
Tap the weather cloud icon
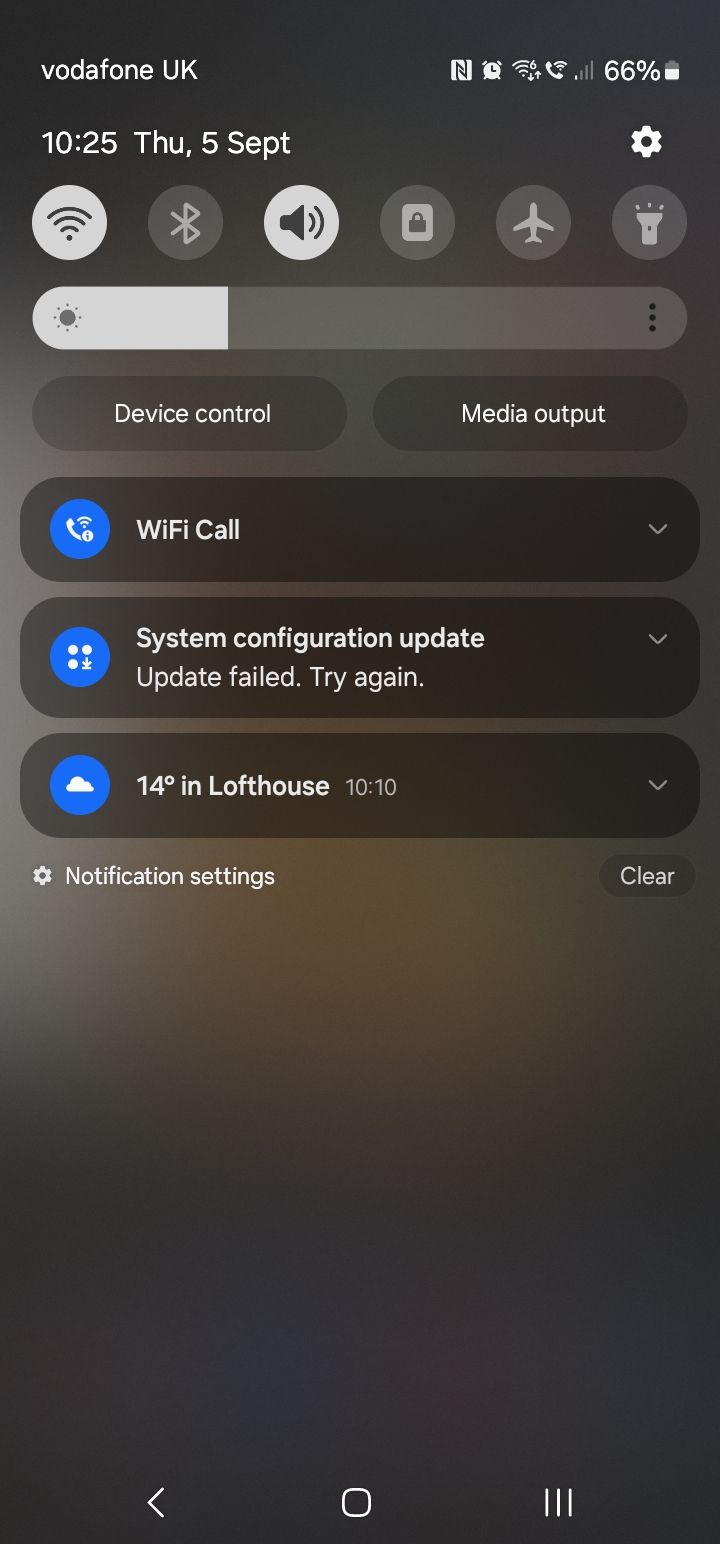tap(79, 785)
